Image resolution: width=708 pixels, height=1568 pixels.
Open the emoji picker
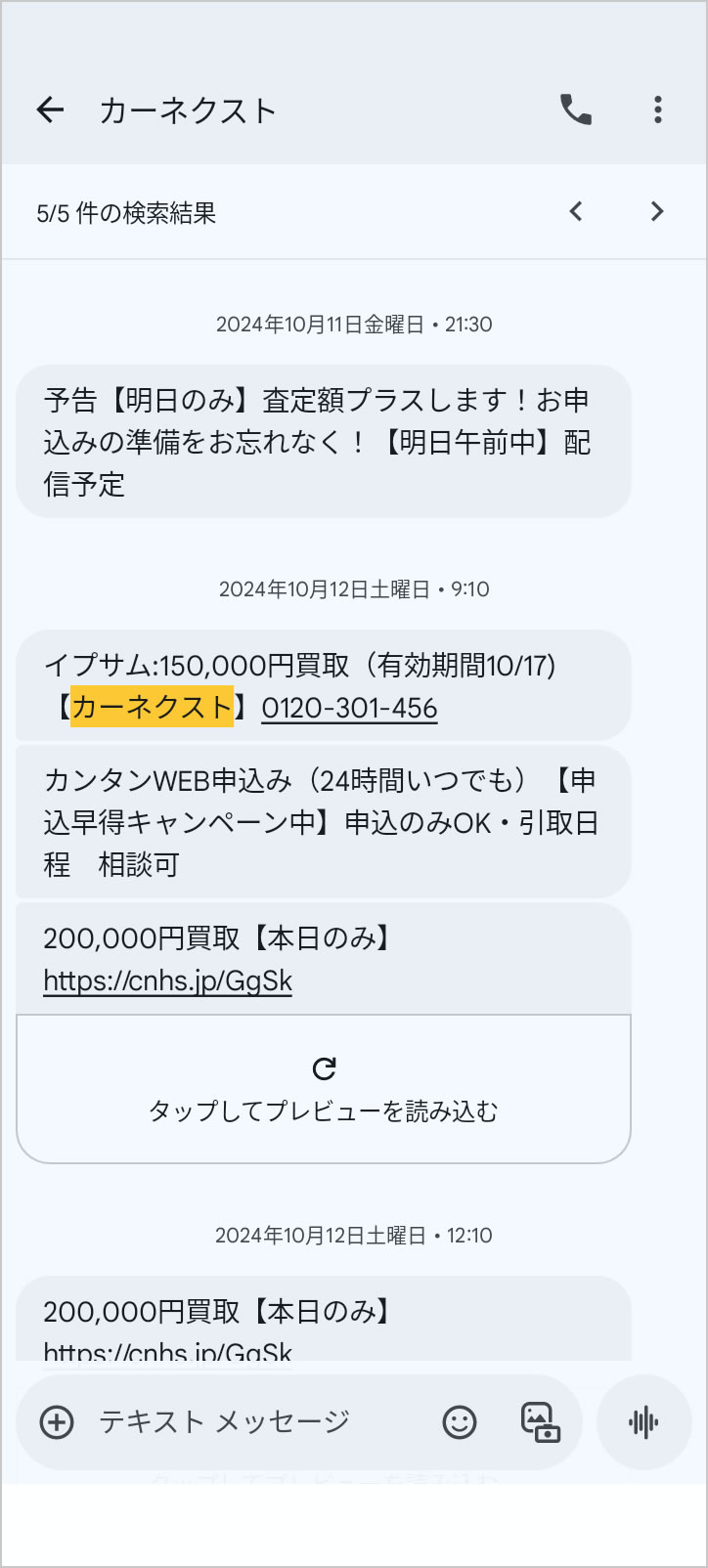coord(459,1421)
